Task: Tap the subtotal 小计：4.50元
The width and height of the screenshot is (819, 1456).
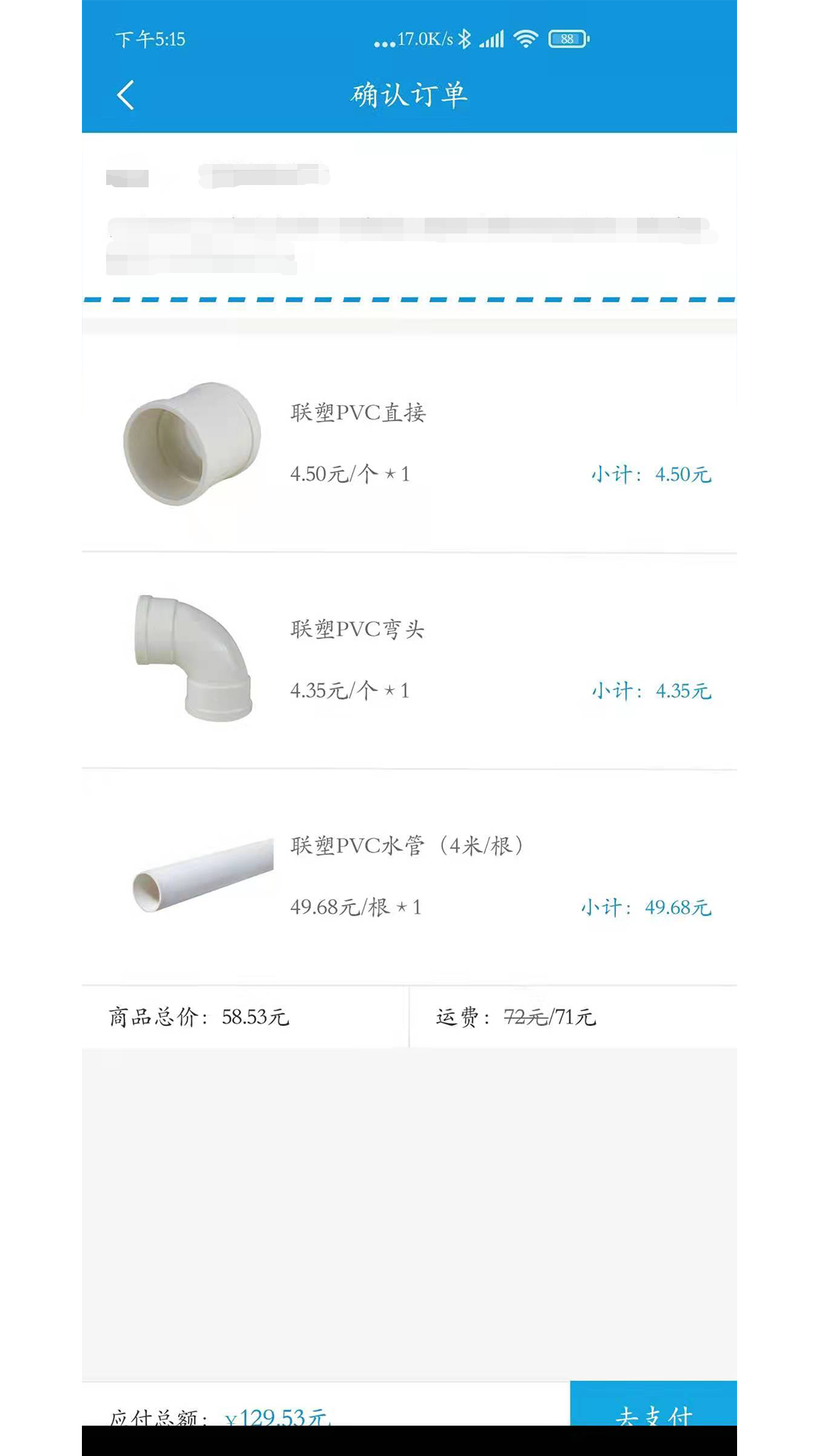Action: coord(651,474)
